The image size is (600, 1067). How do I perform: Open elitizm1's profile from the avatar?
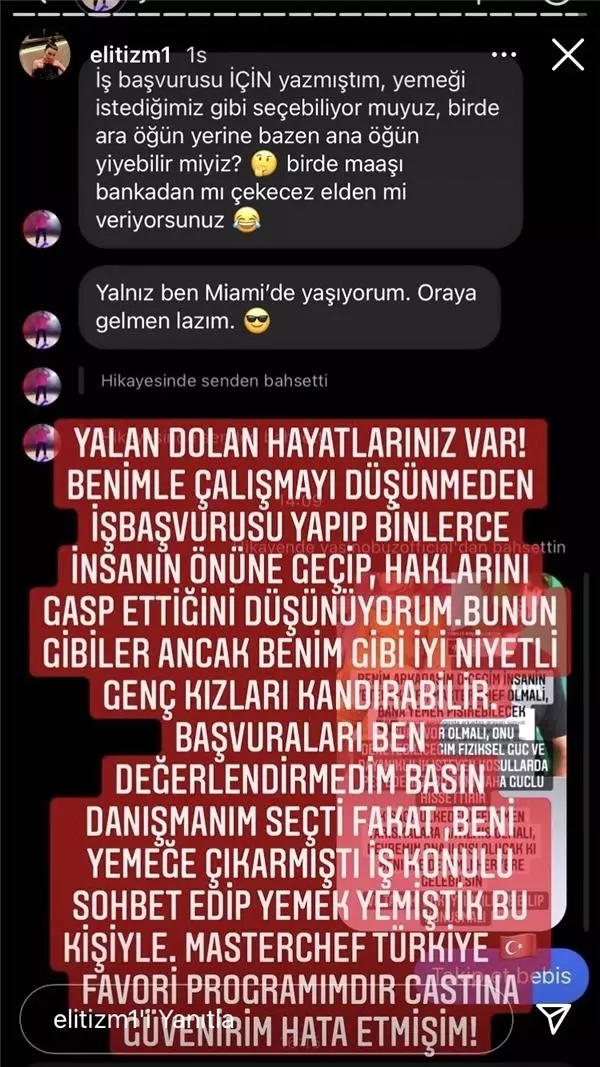44,56
